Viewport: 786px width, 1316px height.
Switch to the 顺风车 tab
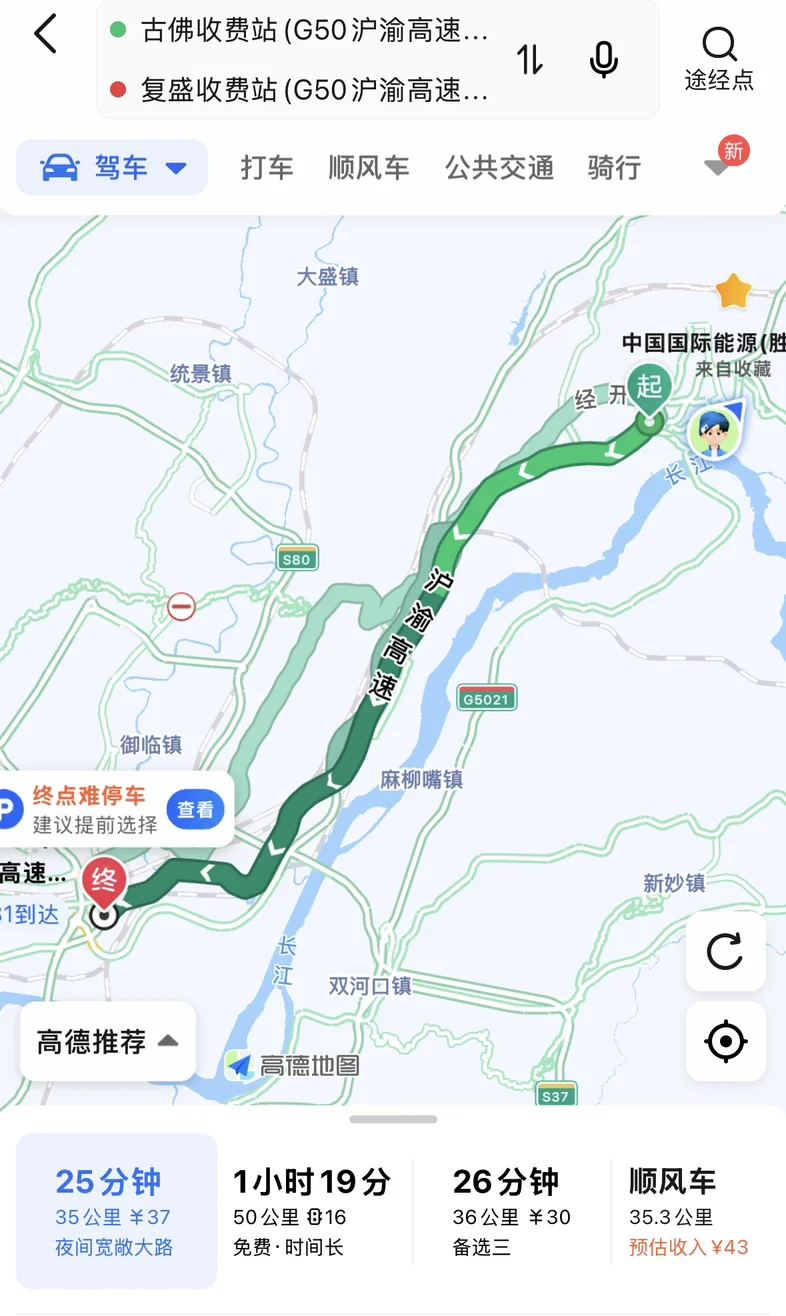[369, 168]
